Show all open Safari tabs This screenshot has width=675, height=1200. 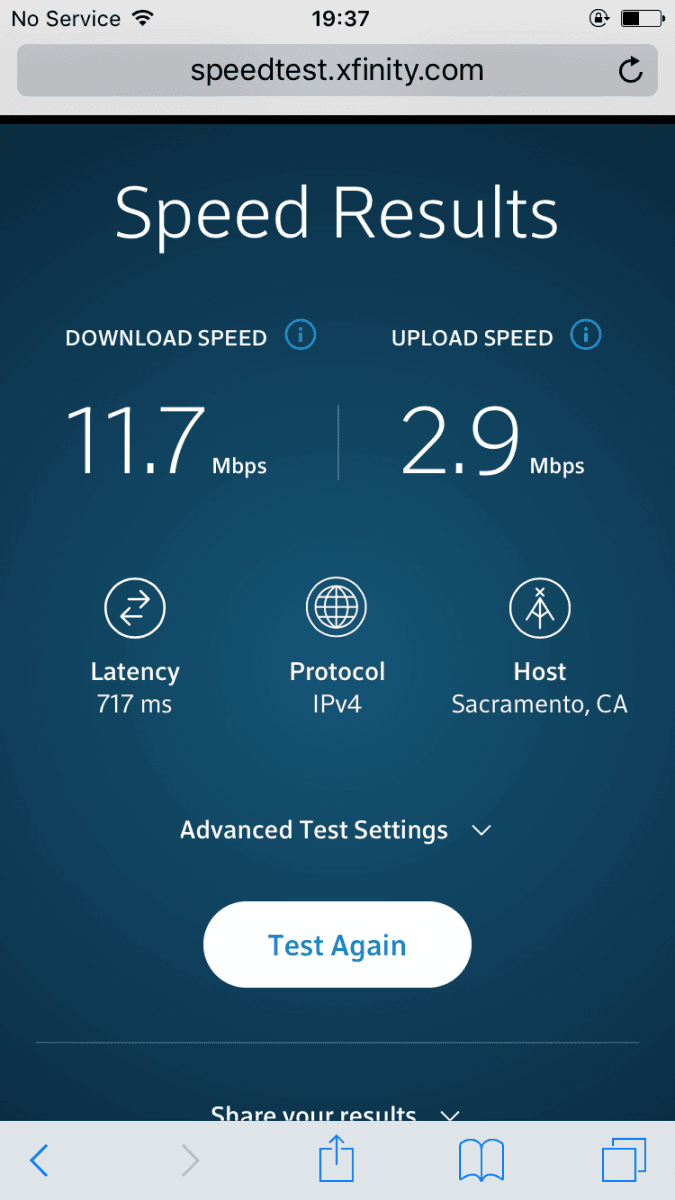624,1161
